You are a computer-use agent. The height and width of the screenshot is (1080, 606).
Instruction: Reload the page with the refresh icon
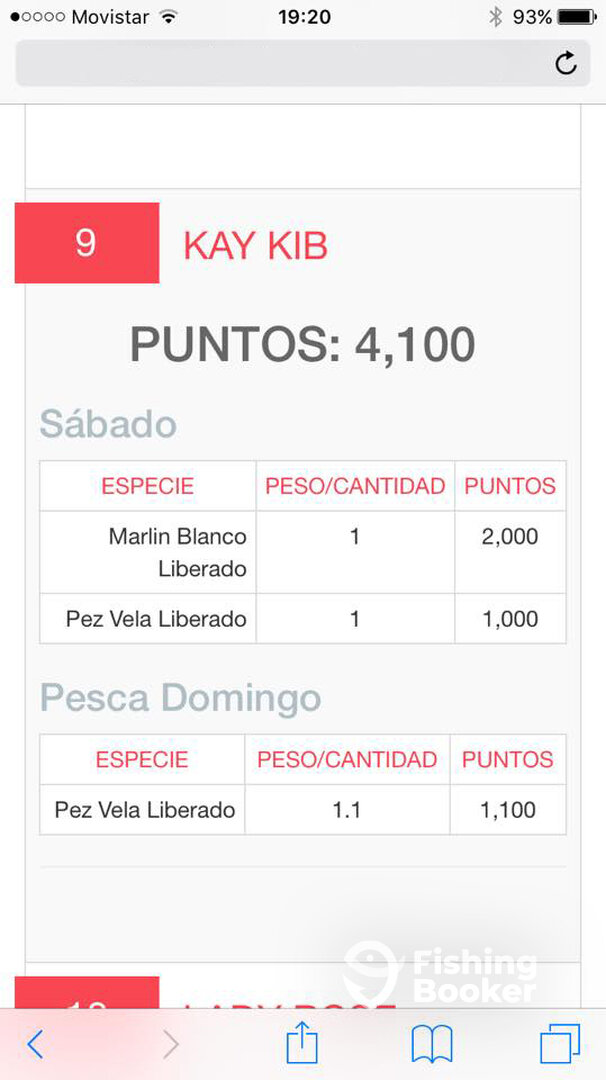pyautogui.click(x=565, y=63)
